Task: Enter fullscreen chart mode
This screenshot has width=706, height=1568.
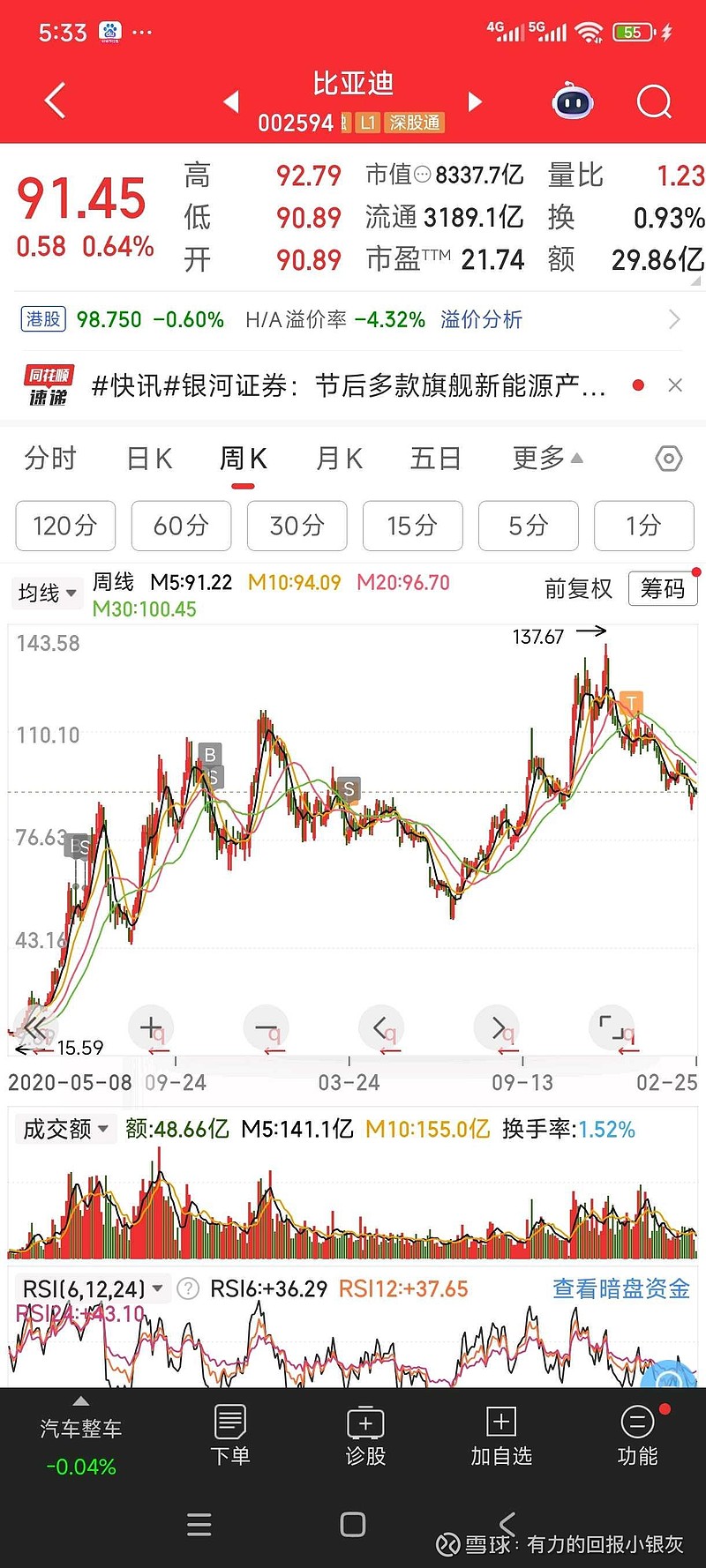Action: [x=612, y=1027]
